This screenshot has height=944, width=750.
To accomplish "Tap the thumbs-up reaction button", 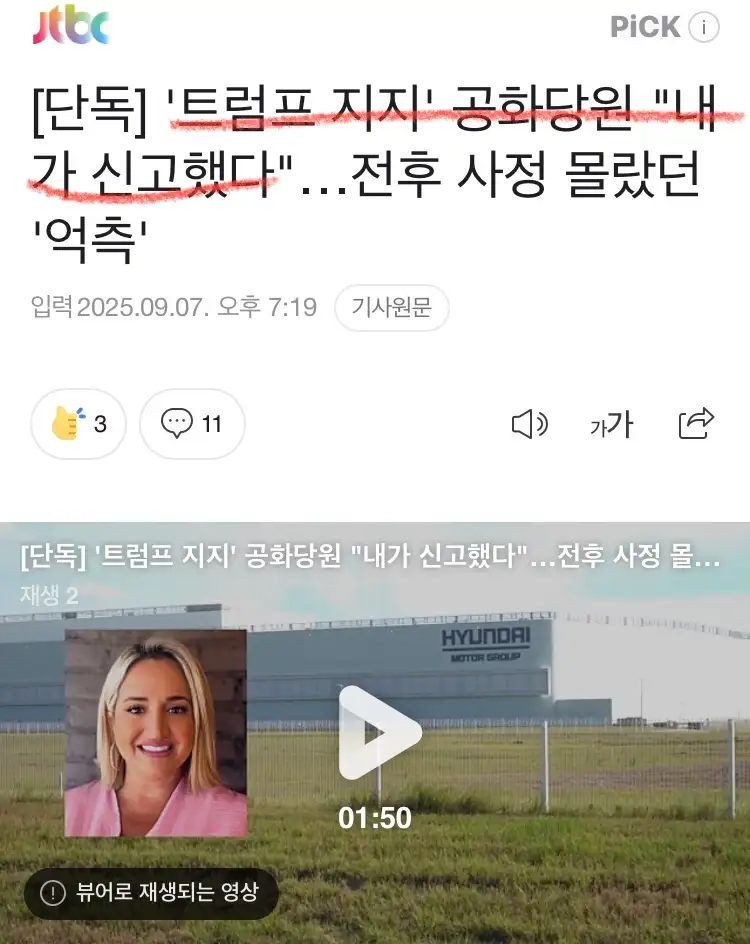I will click(x=79, y=424).
